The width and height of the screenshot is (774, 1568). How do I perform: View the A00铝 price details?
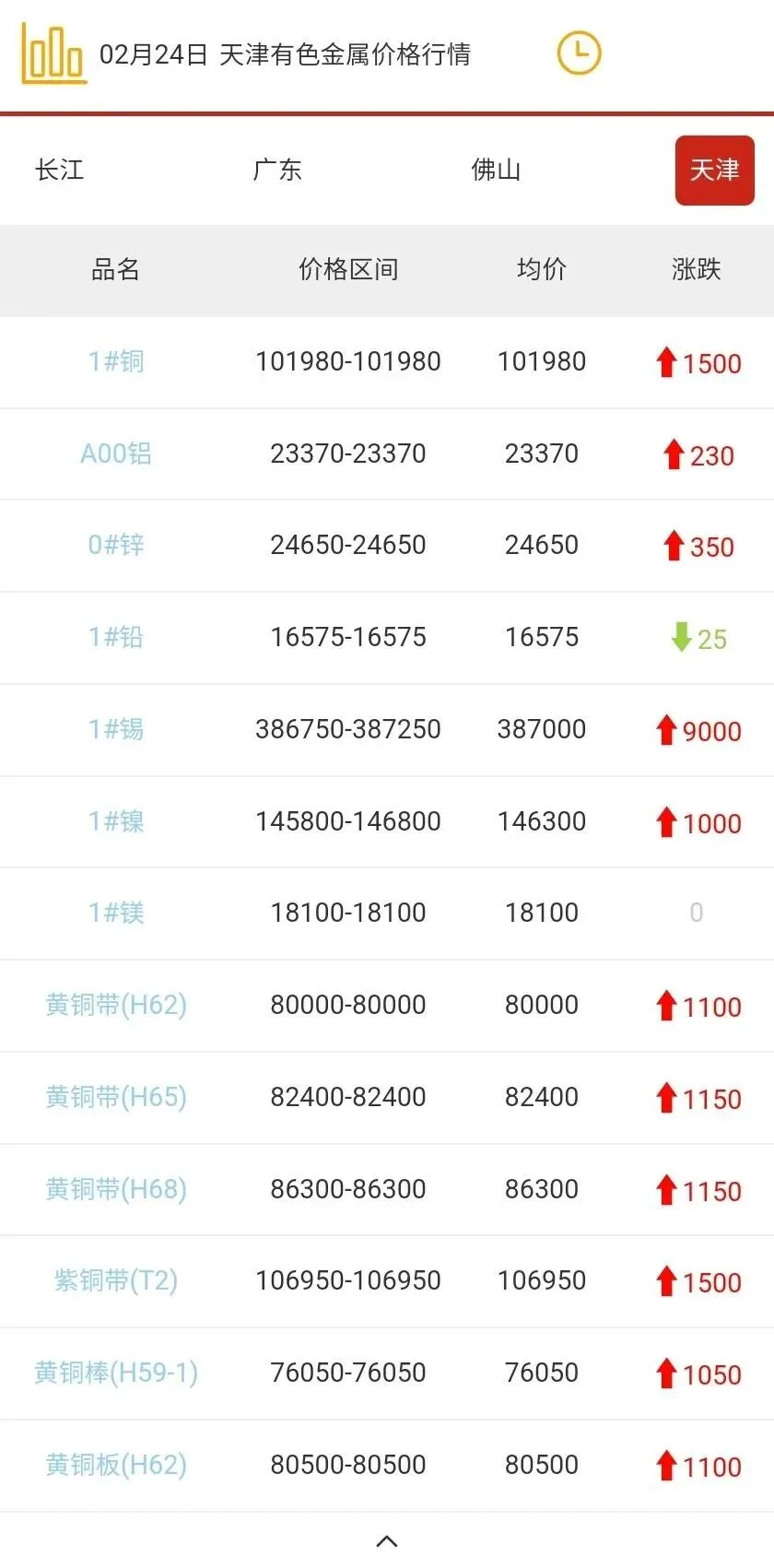[x=116, y=454]
